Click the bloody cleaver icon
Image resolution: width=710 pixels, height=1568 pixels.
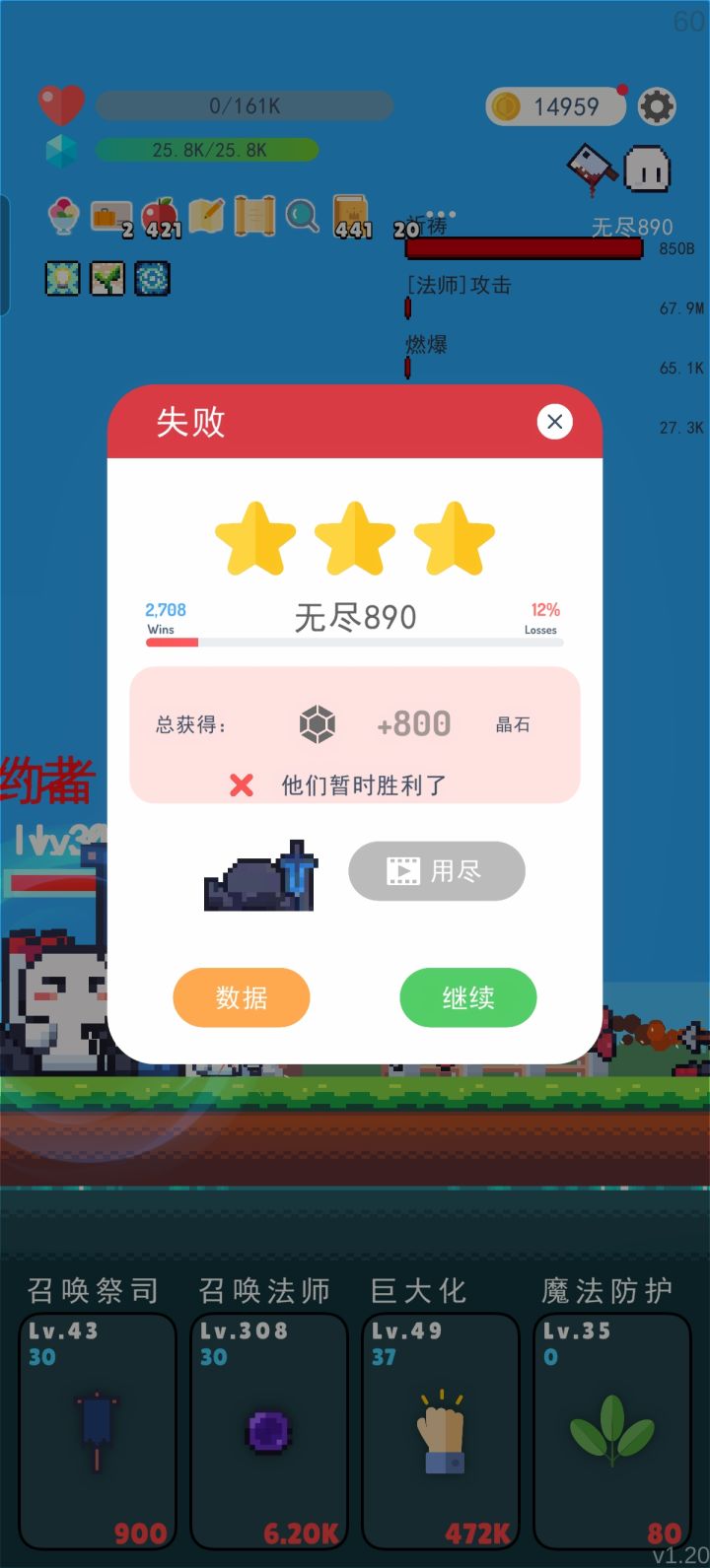[x=590, y=168]
